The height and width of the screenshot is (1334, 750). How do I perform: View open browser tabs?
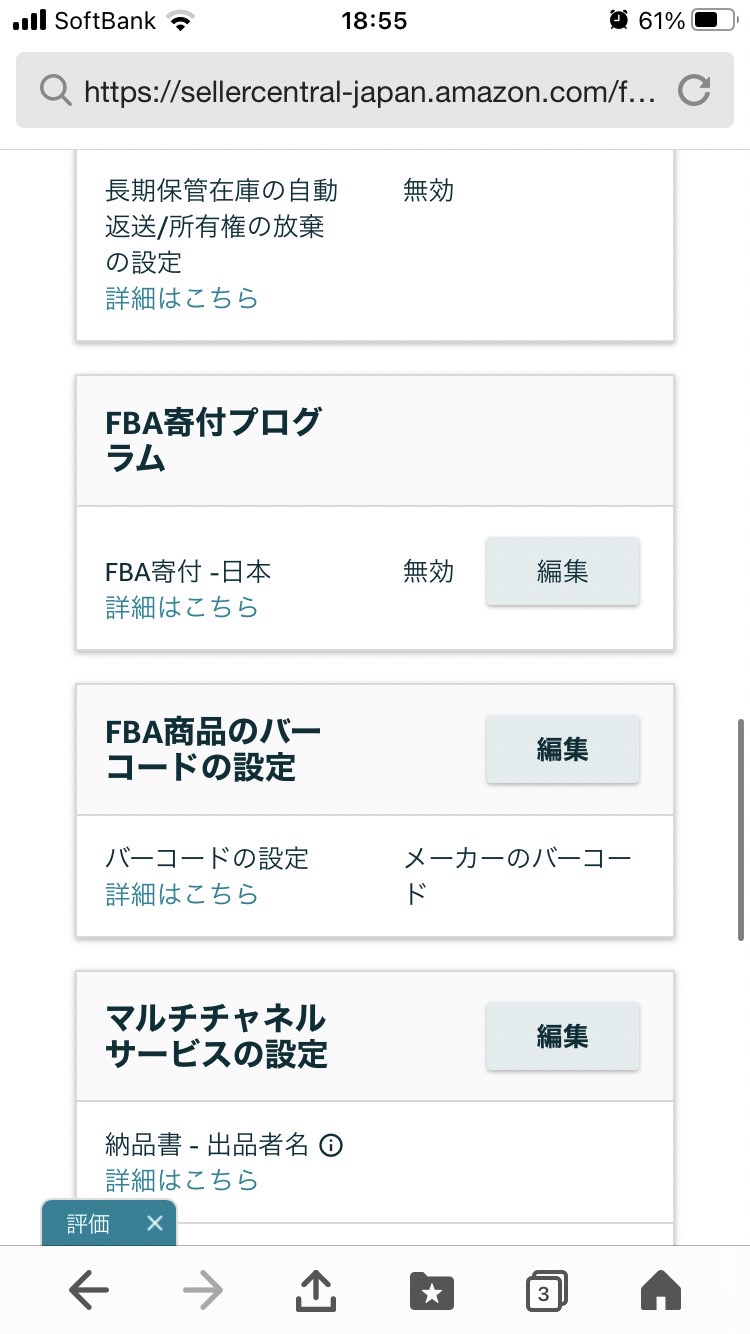coord(546,1292)
